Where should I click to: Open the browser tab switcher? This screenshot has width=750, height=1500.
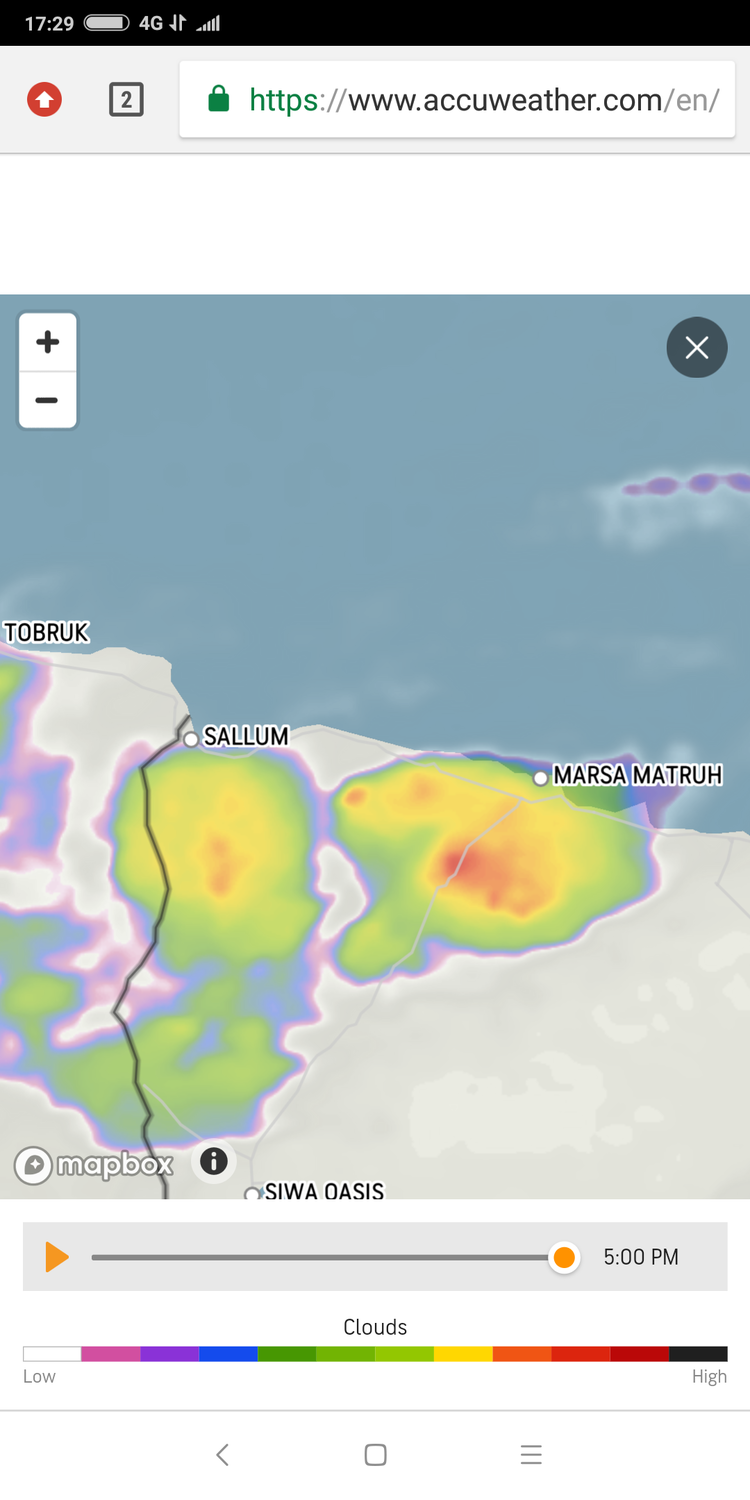click(x=126, y=100)
